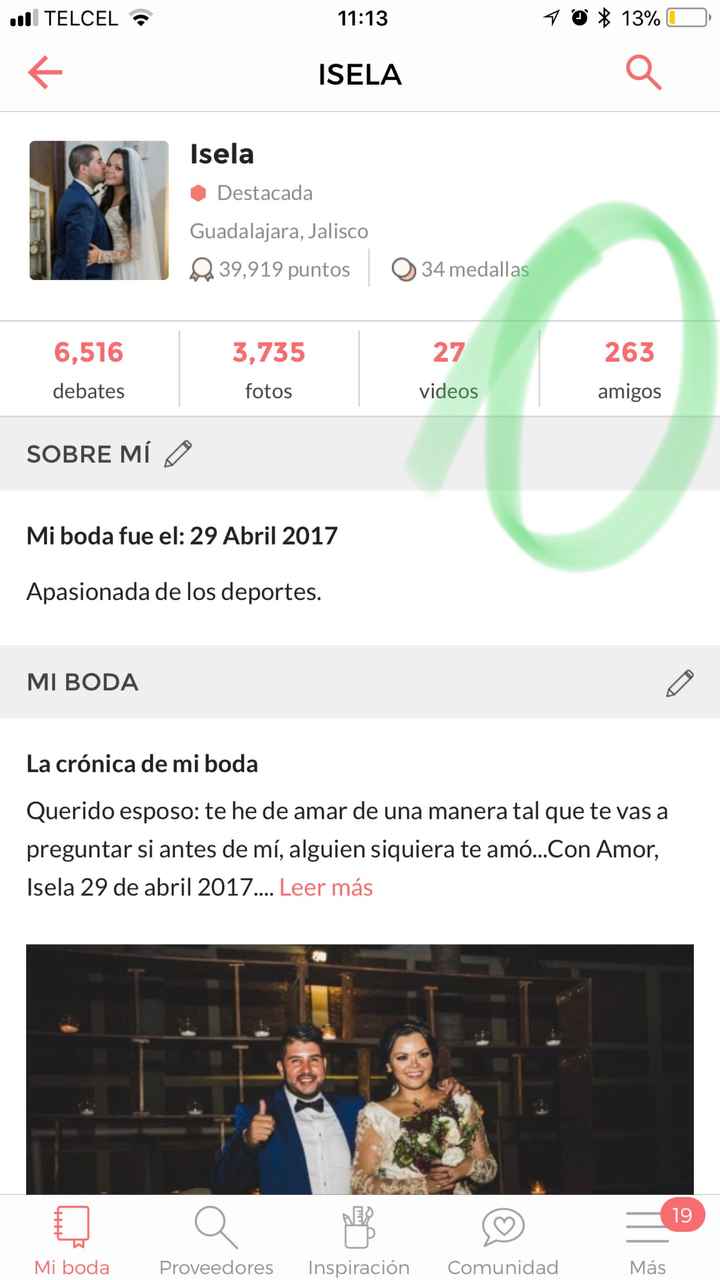
Task: Tap the back arrow to leave Isela's profile
Action: coord(44,73)
